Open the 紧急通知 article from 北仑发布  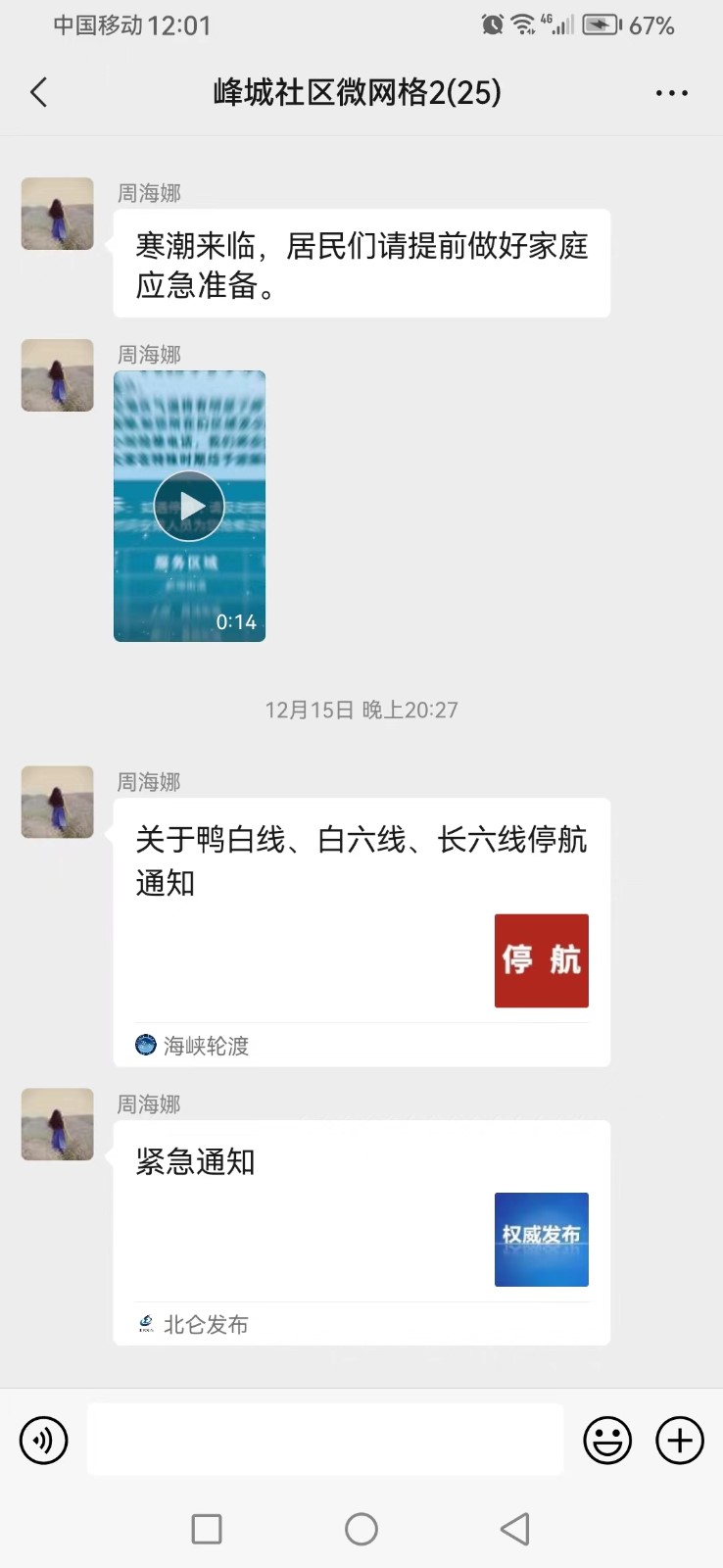click(361, 1232)
